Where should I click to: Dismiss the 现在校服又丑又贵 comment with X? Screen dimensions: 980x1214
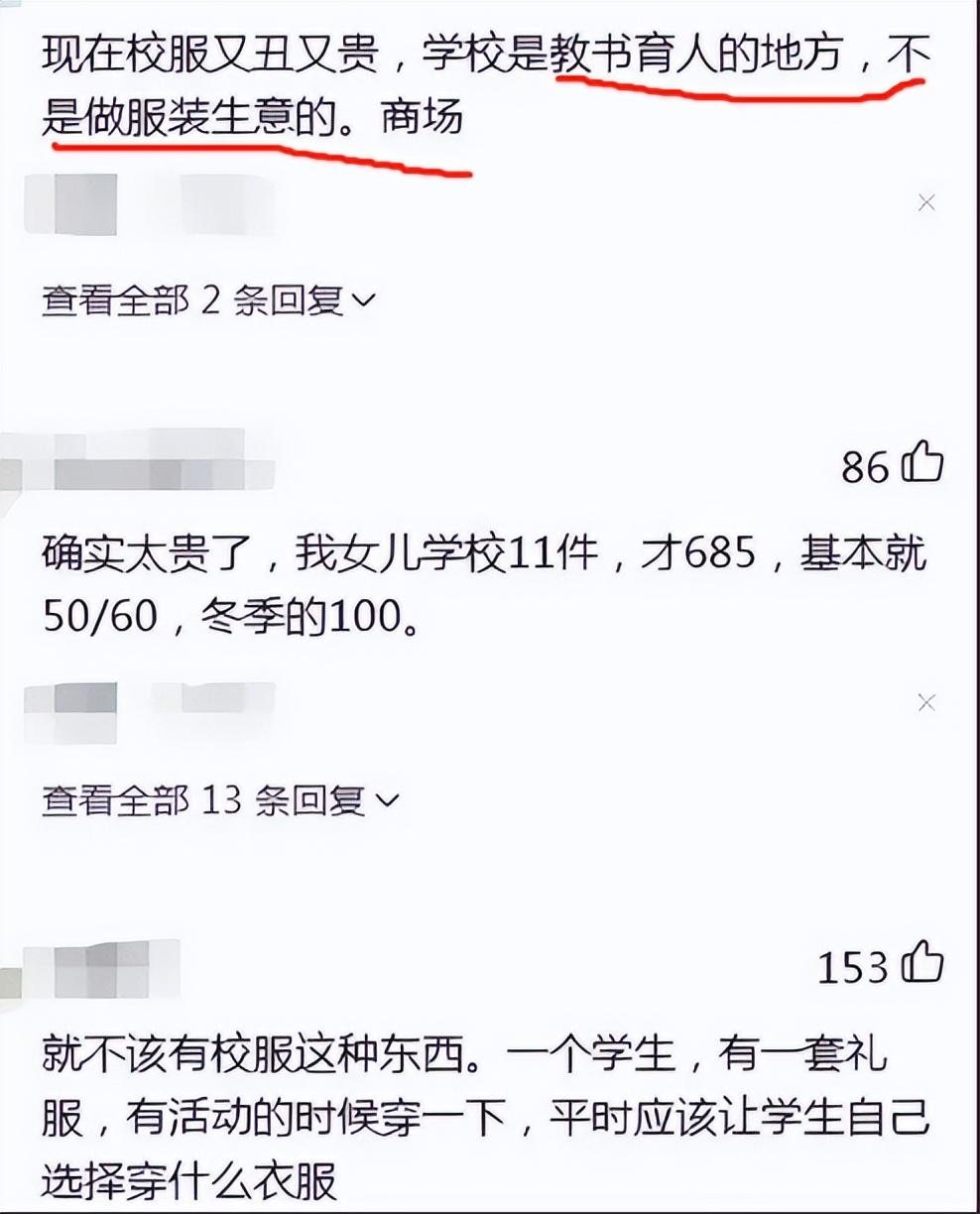pyautogui.click(x=926, y=203)
